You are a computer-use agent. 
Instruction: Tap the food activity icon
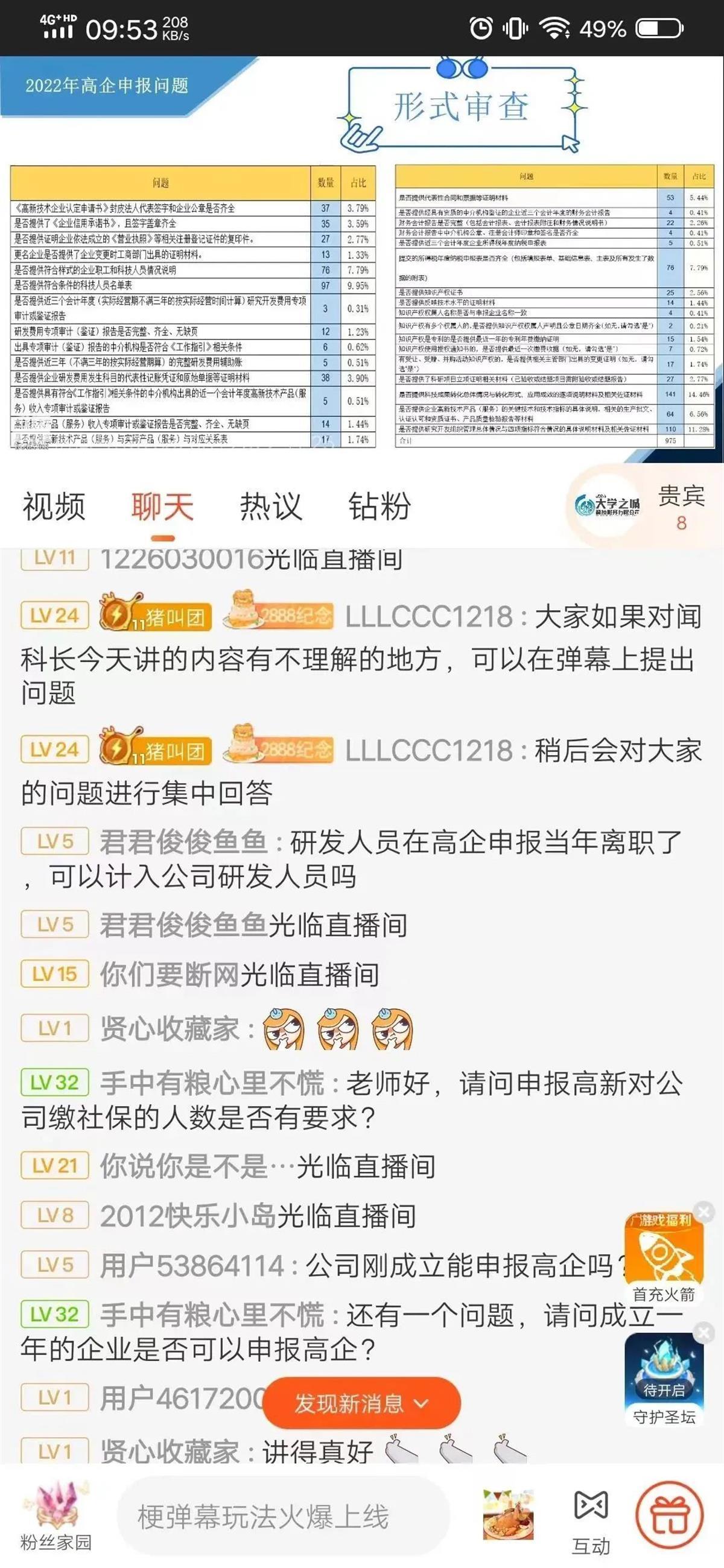click(x=509, y=1515)
